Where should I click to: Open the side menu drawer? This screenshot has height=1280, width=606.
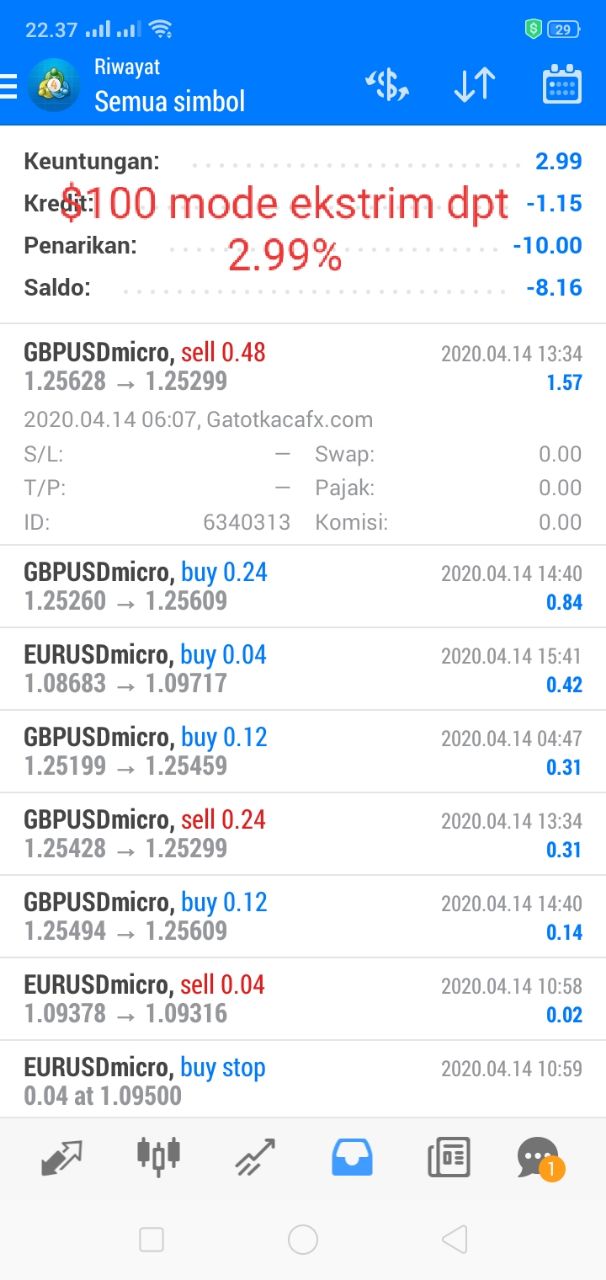point(10,87)
